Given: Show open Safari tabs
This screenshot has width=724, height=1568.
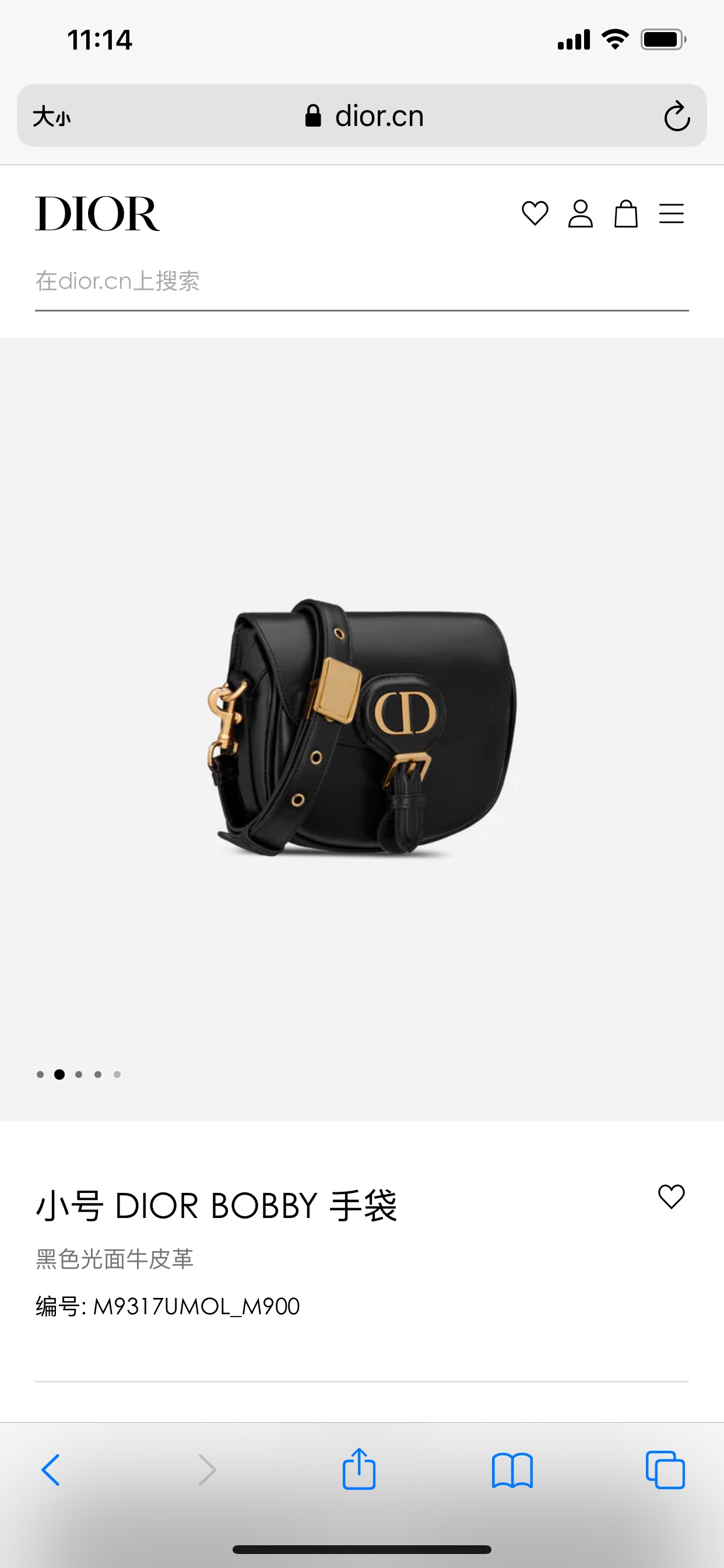Looking at the screenshot, I should pyautogui.click(x=665, y=1470).
